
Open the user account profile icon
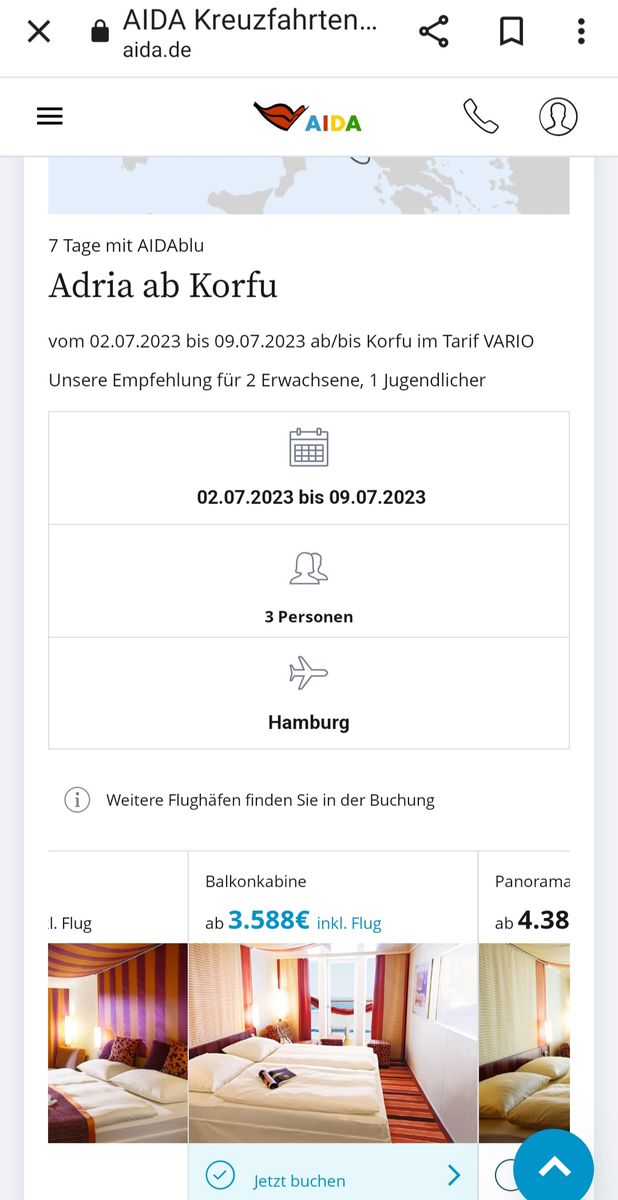point(558,117)
